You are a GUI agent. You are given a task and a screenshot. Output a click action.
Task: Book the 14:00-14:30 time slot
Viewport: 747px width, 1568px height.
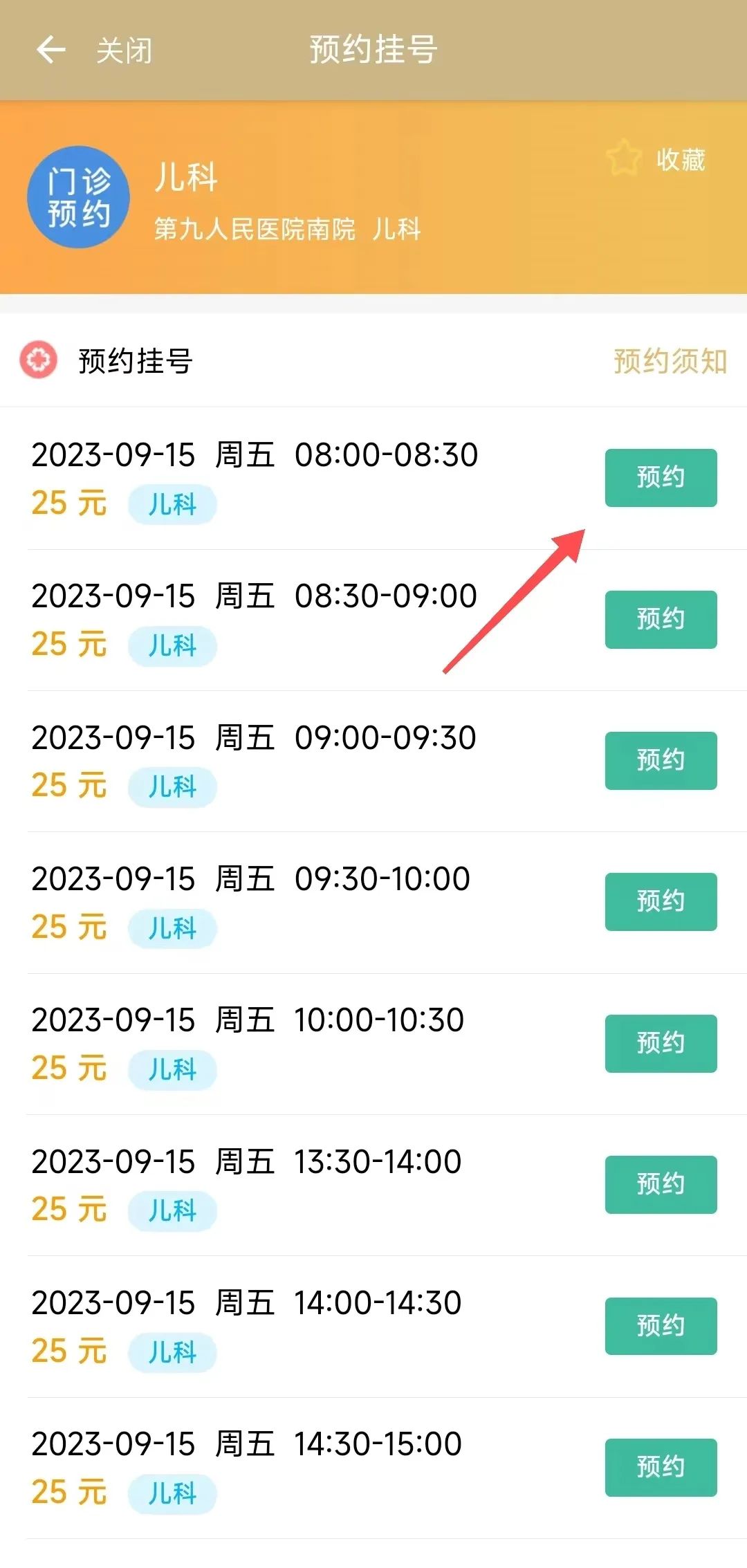point(661,1326)
